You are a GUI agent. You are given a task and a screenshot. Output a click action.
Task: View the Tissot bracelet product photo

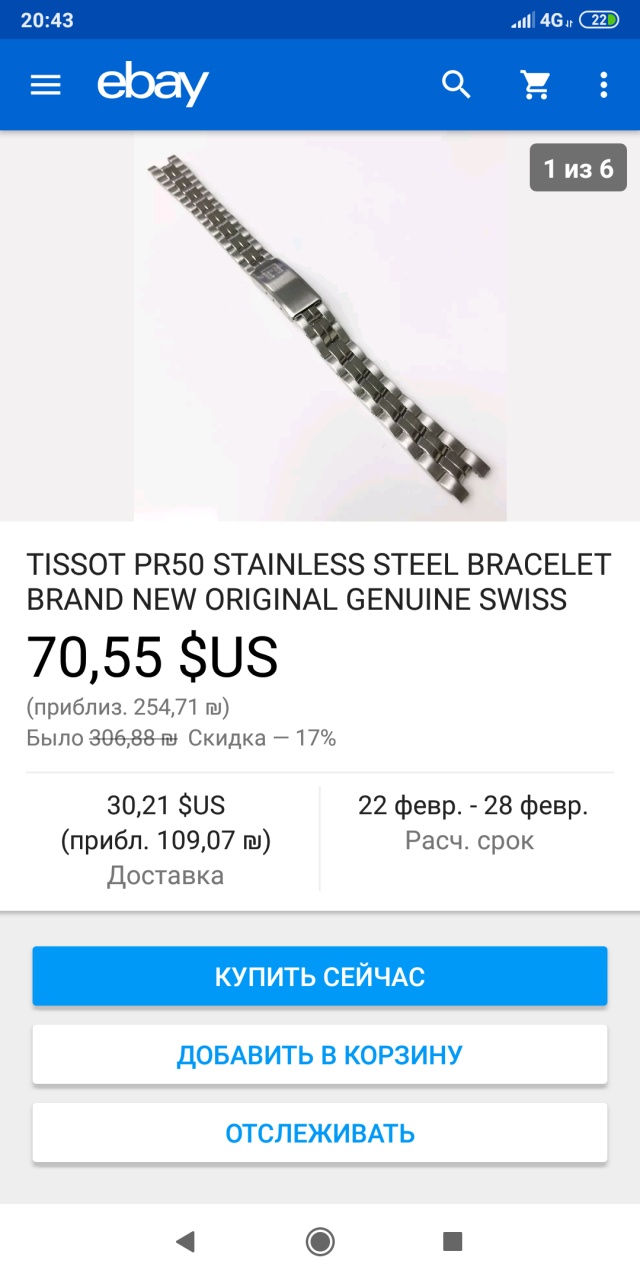(x=320, y=326)
